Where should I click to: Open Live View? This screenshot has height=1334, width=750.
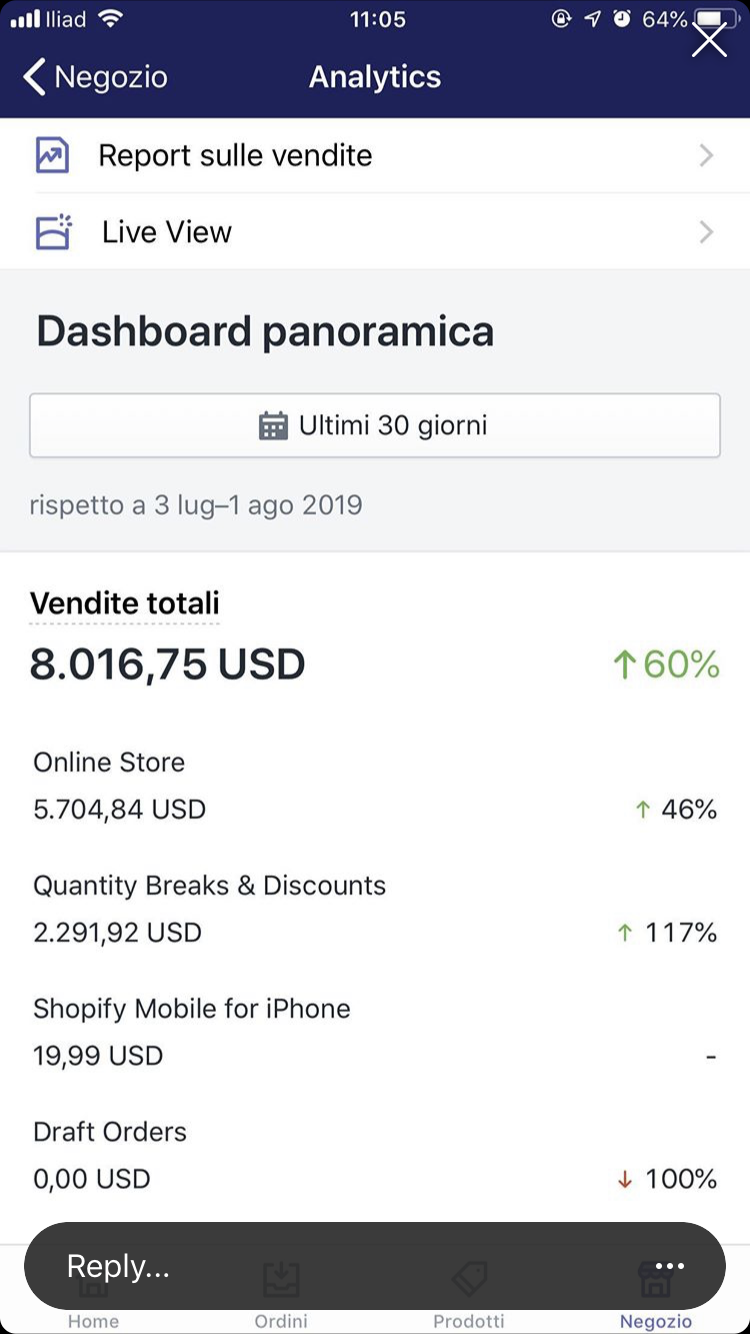pos(375,232)
